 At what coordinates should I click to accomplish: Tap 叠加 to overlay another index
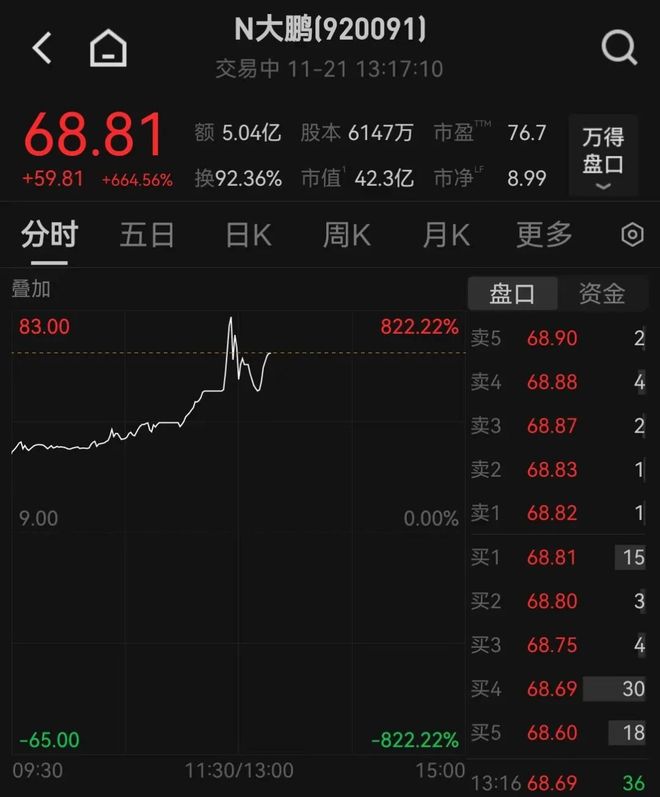coord(31,290)
